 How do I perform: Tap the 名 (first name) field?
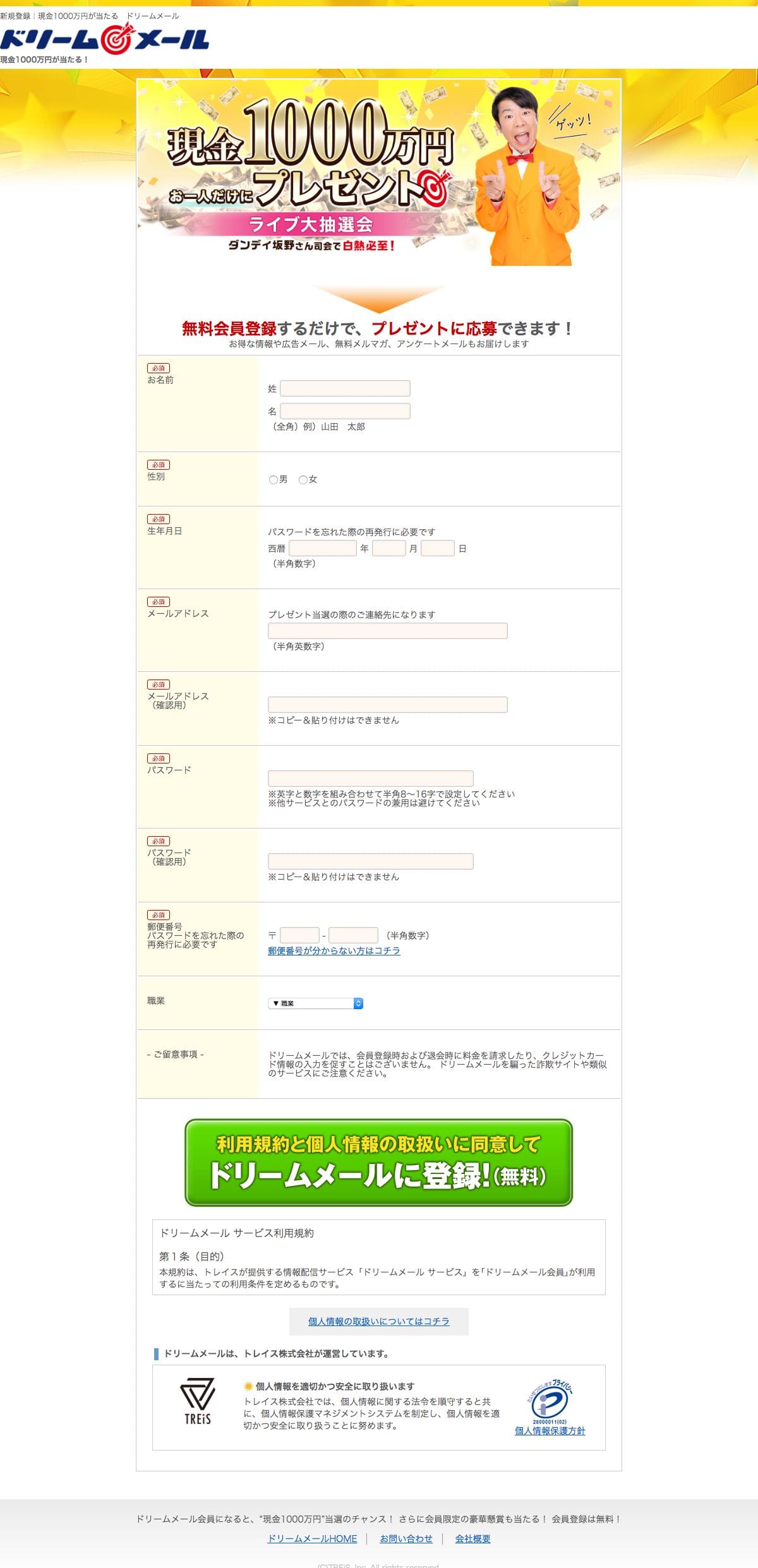tap(345, 411)
